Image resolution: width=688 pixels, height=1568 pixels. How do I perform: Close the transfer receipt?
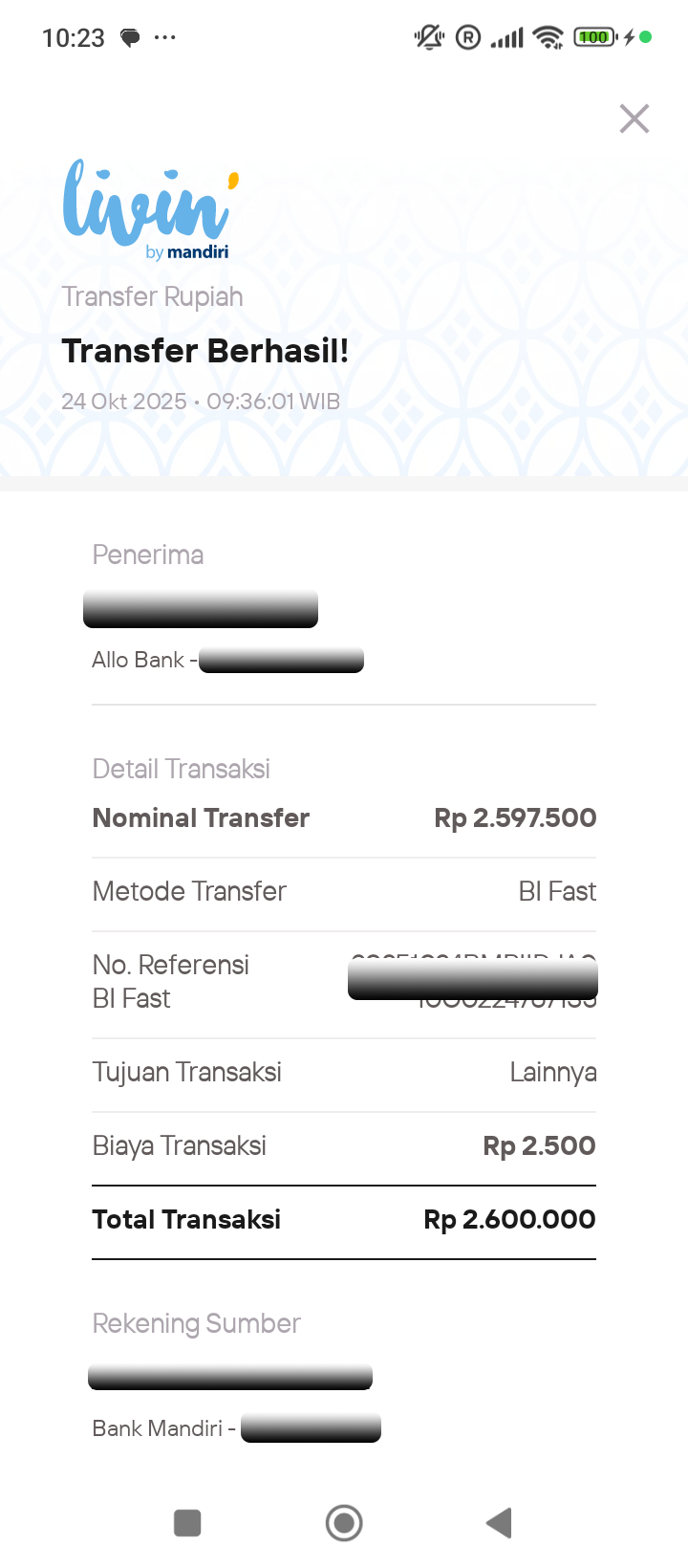[634, 120]
